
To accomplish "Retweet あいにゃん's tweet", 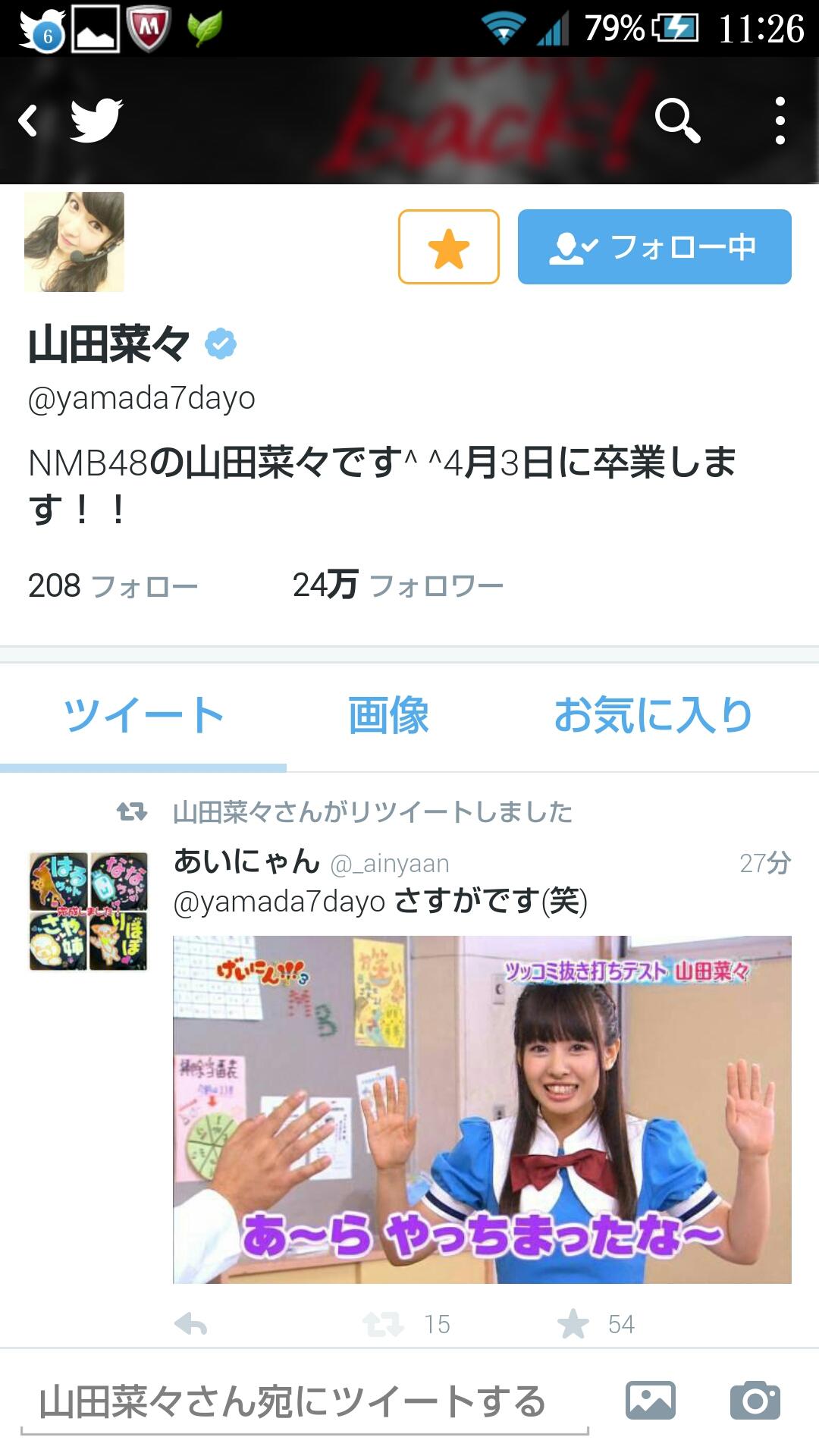I will [x=384, y=1324].
